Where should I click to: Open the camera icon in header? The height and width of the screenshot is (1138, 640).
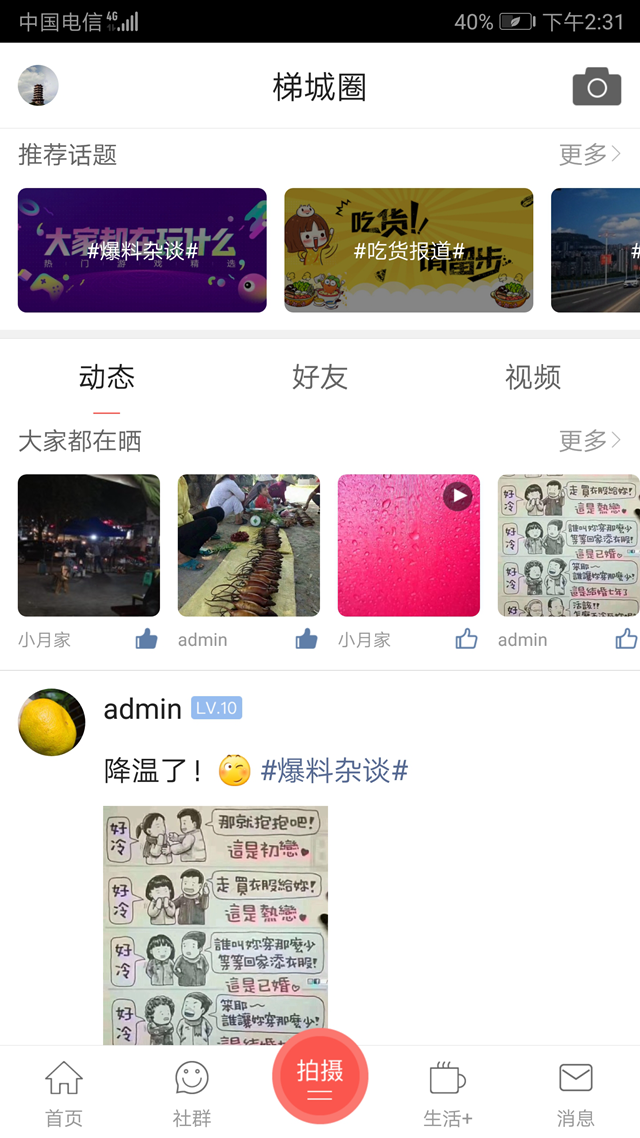click(596, 87)
